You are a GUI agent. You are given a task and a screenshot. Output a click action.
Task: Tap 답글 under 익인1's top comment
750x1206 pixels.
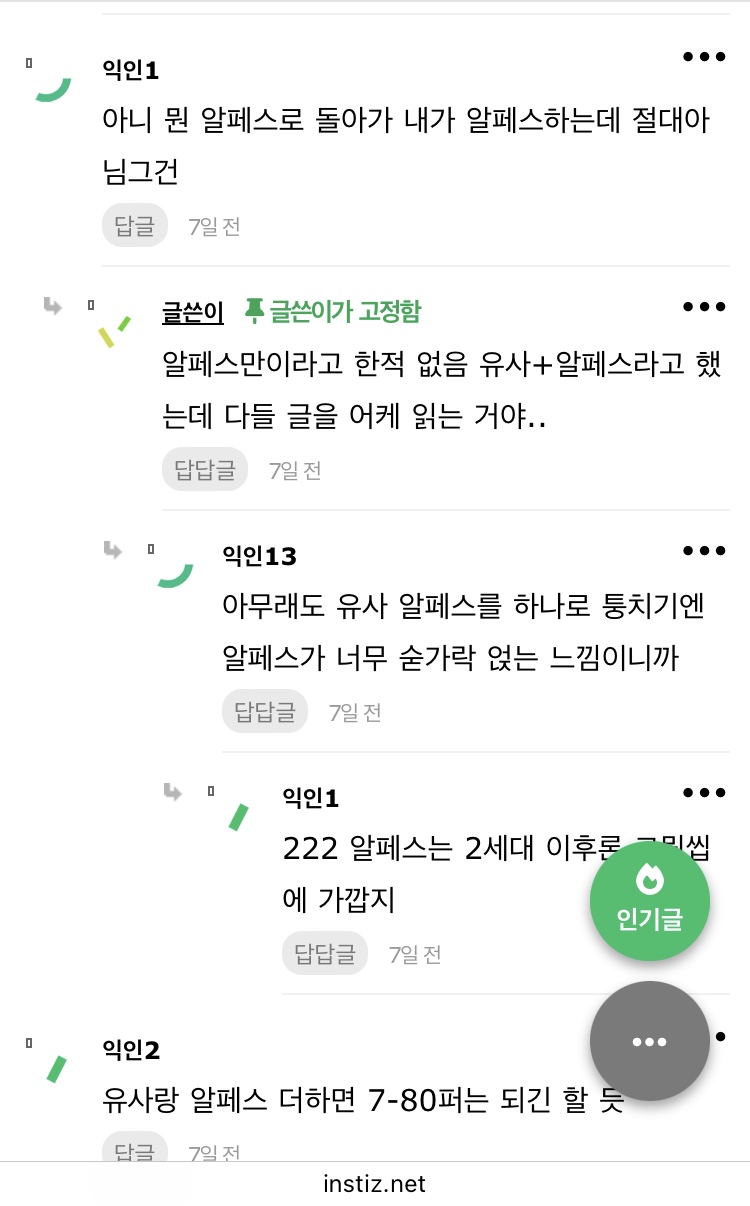coord(134,225)
